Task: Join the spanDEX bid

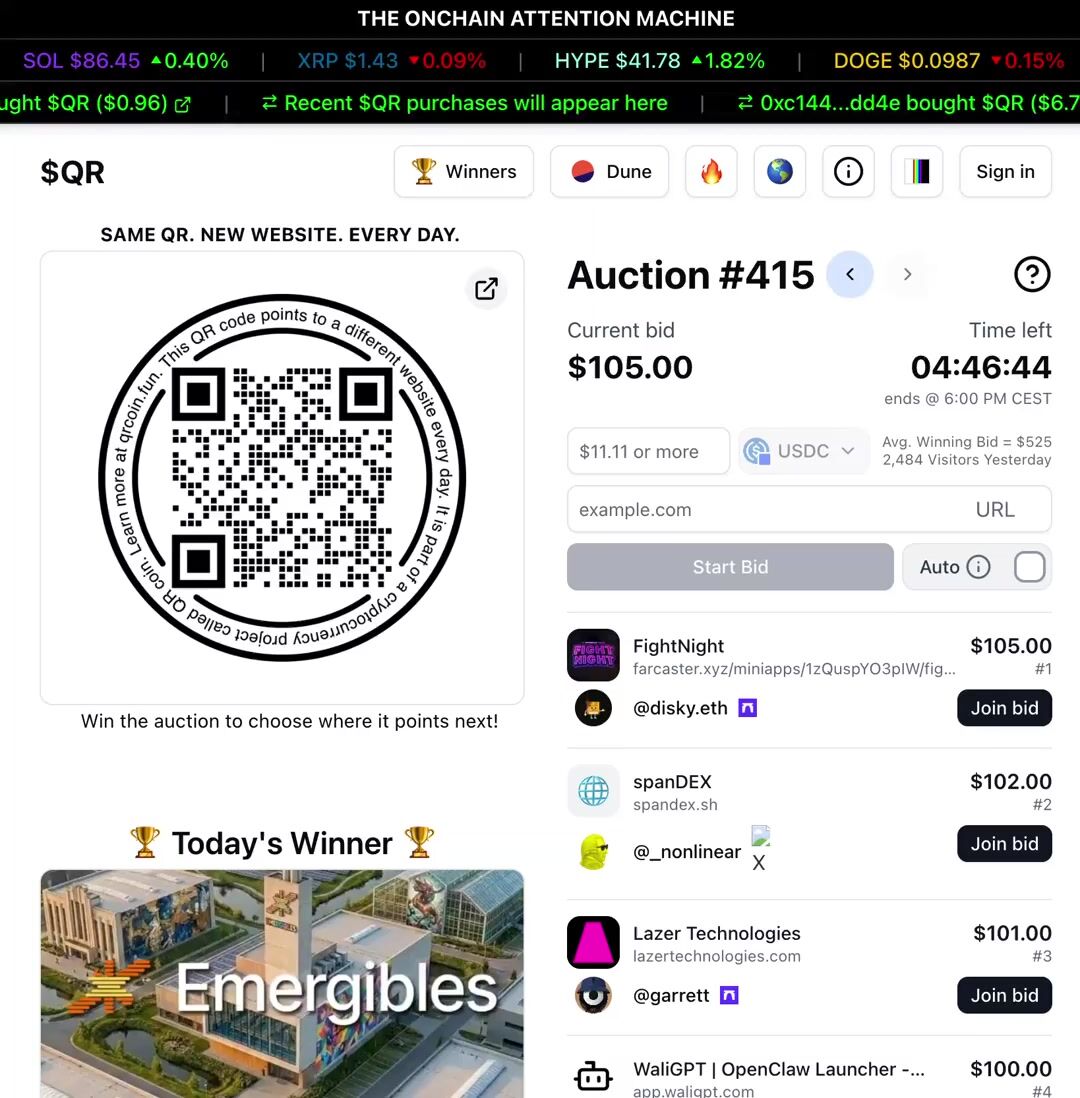Action: click(1004, 844)
